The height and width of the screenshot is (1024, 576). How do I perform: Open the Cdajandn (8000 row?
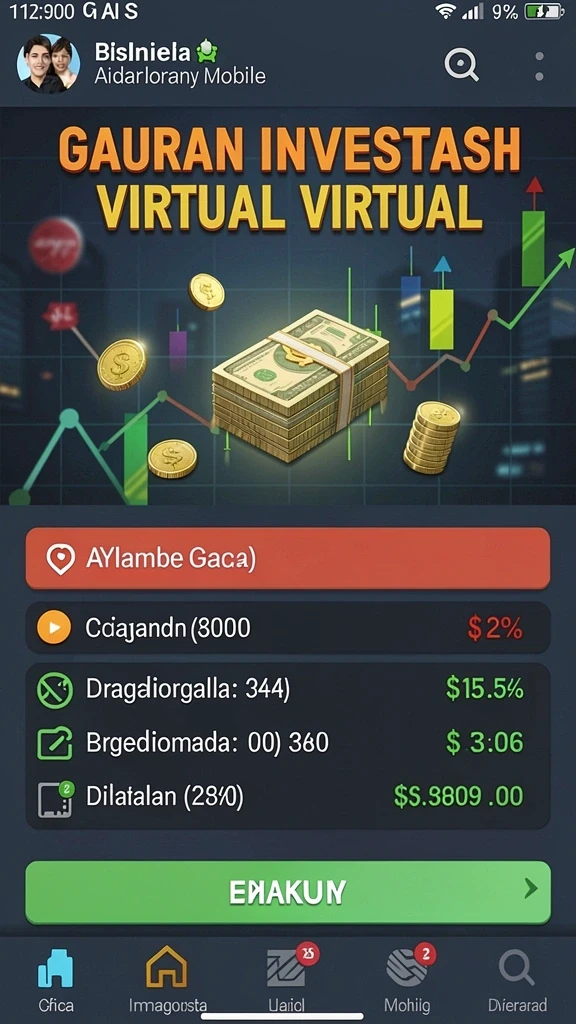click(288, 628)
